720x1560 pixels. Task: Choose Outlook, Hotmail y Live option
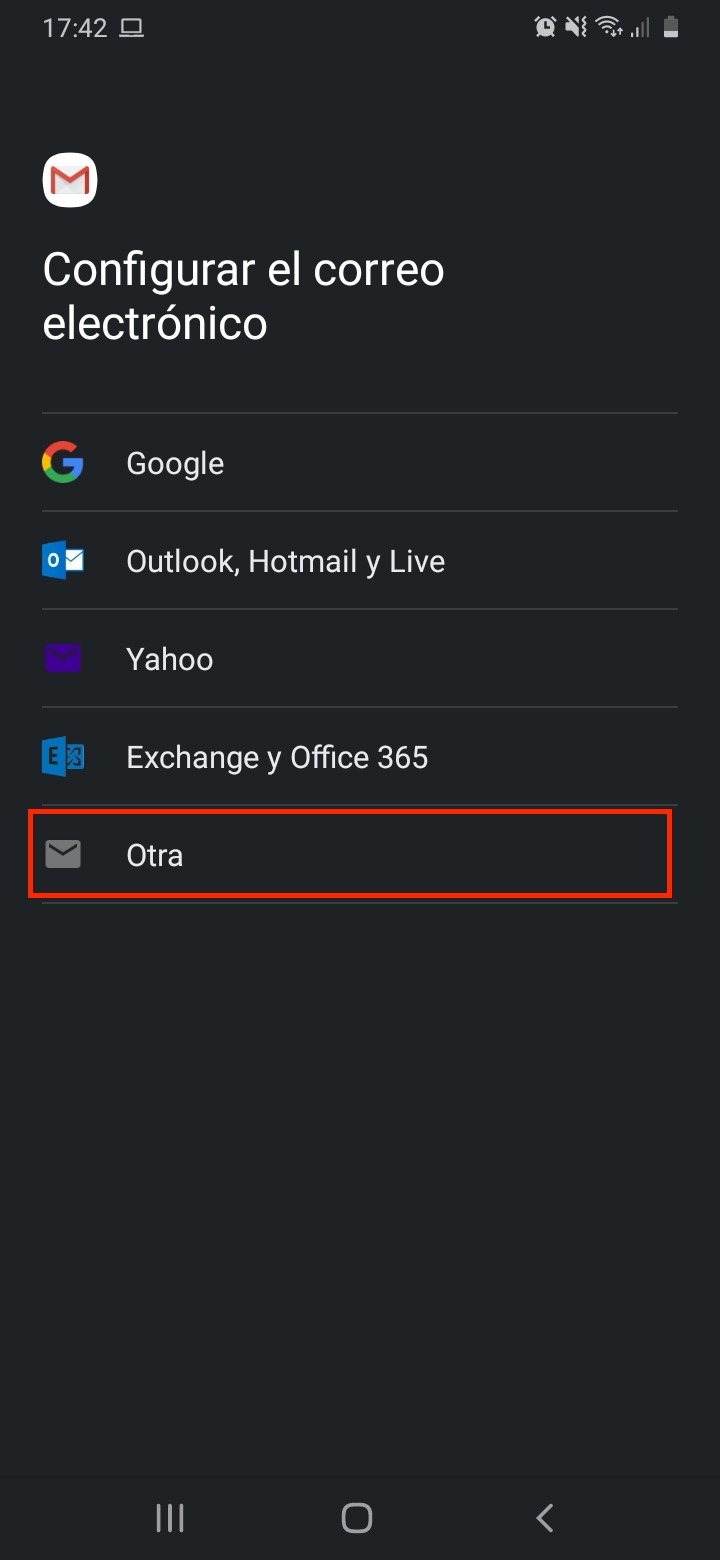(360, 561)
